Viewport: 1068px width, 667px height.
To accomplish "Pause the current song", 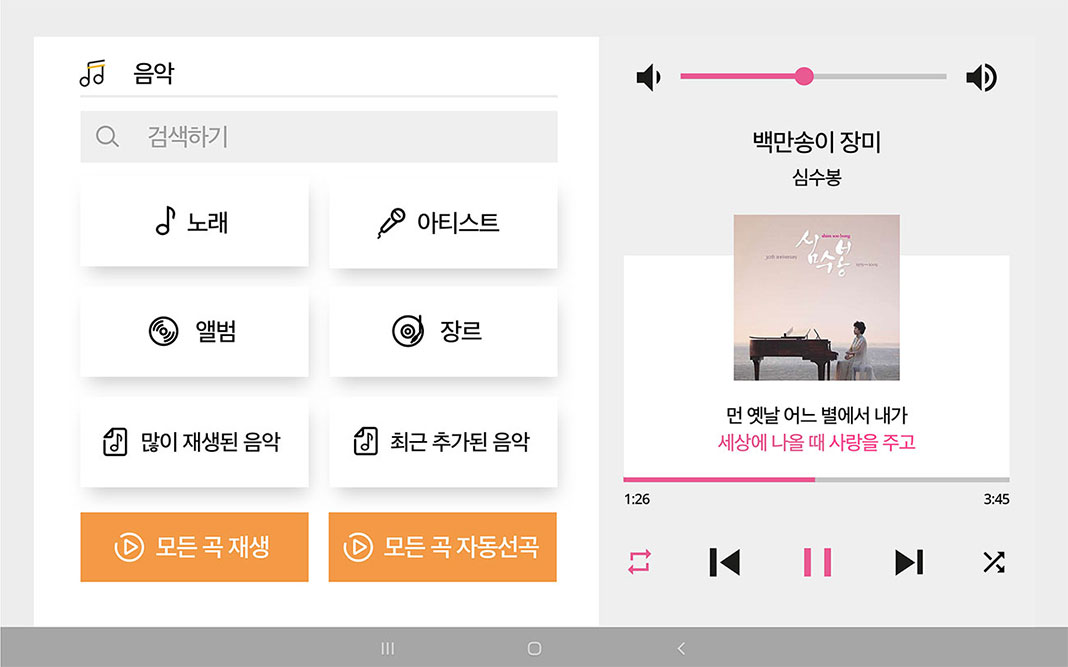I will pyautogui.click(x=817, y=562).
